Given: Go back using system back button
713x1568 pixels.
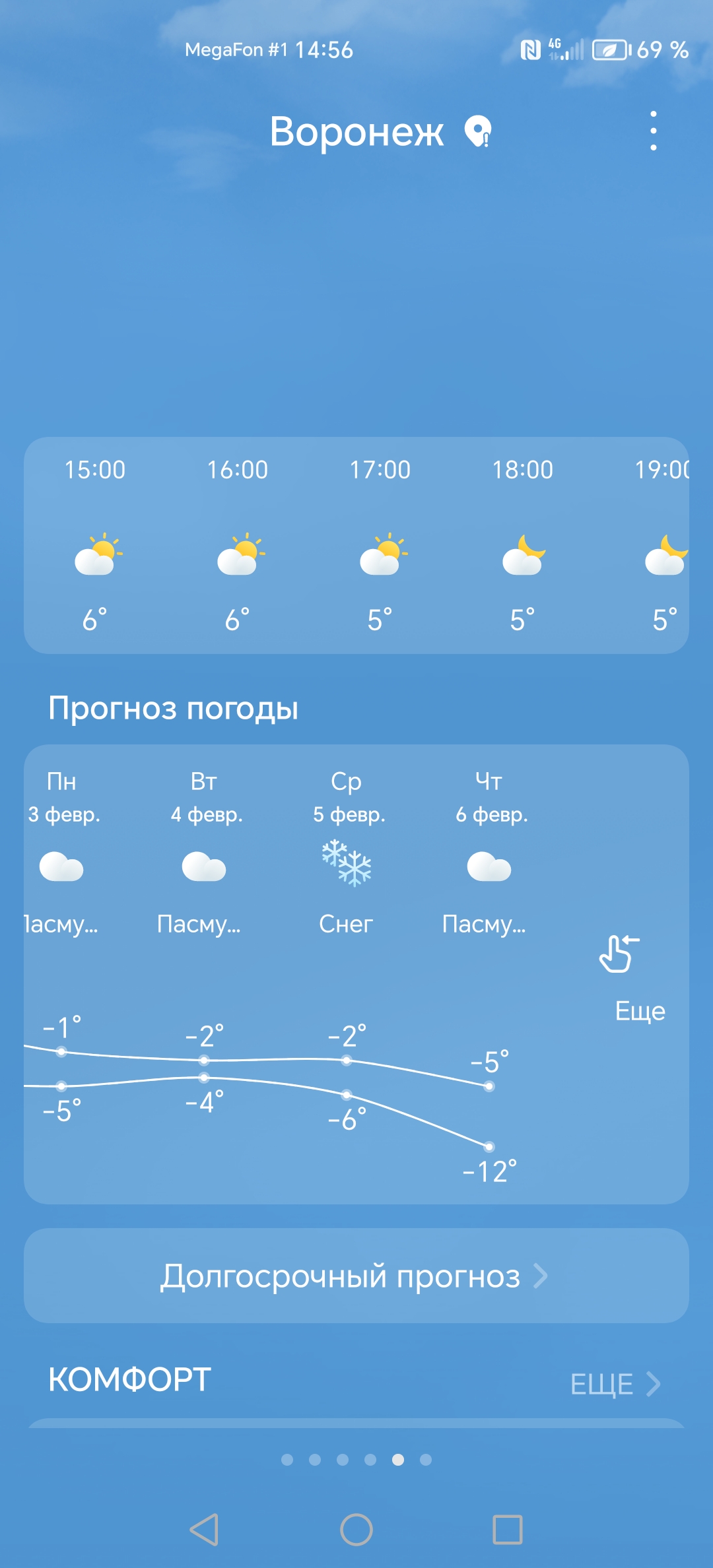Looking at the screenshot, I should 205,1530.
